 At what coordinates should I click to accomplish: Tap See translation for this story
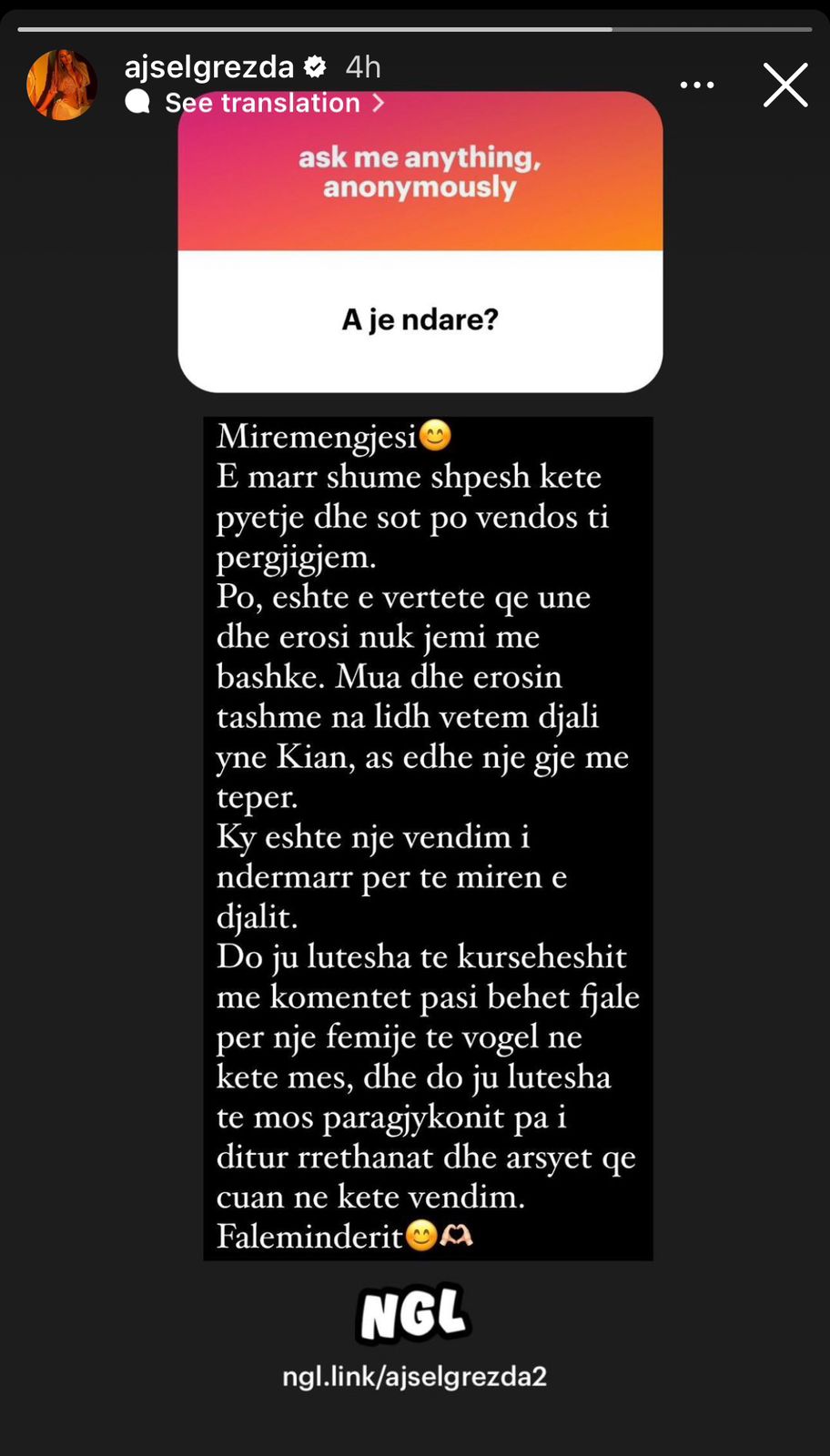pos(263,103)
